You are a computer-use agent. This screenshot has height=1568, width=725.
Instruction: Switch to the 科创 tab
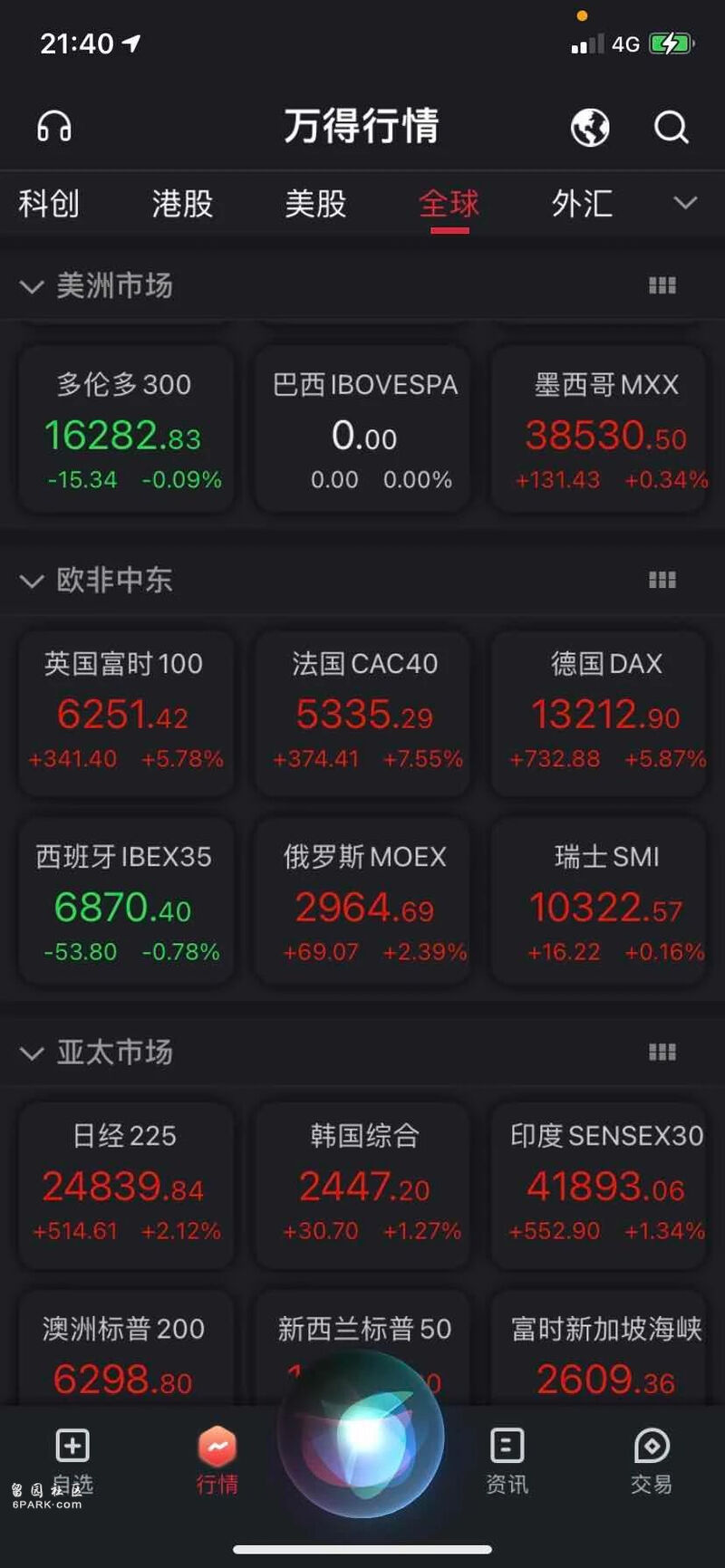coord(49,204)
